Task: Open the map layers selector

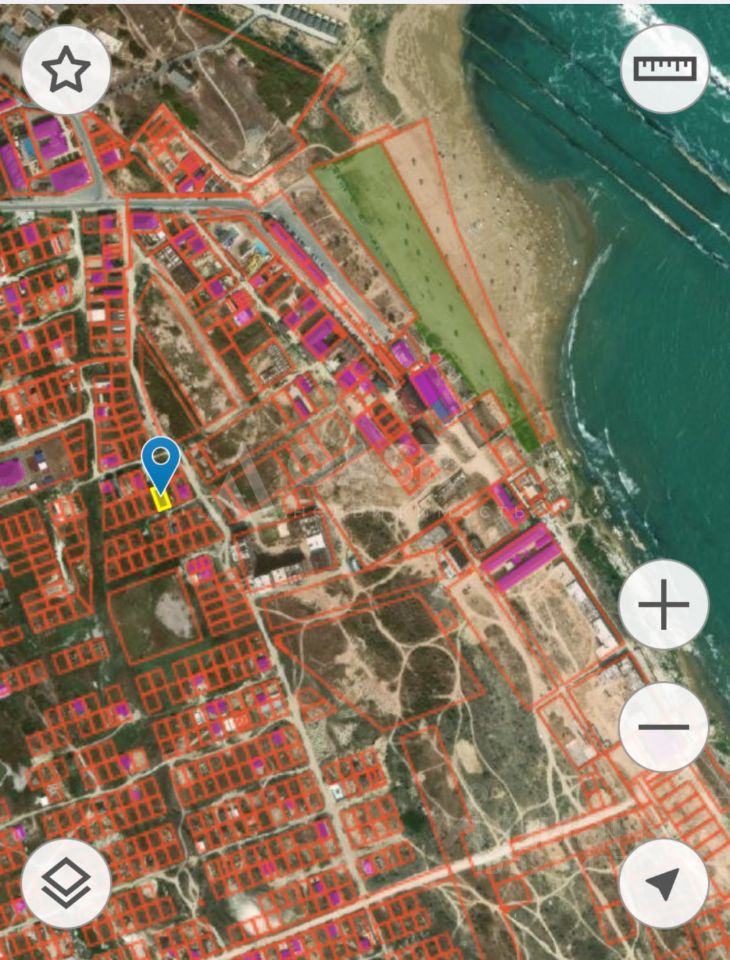Action: tap(66, 882)
